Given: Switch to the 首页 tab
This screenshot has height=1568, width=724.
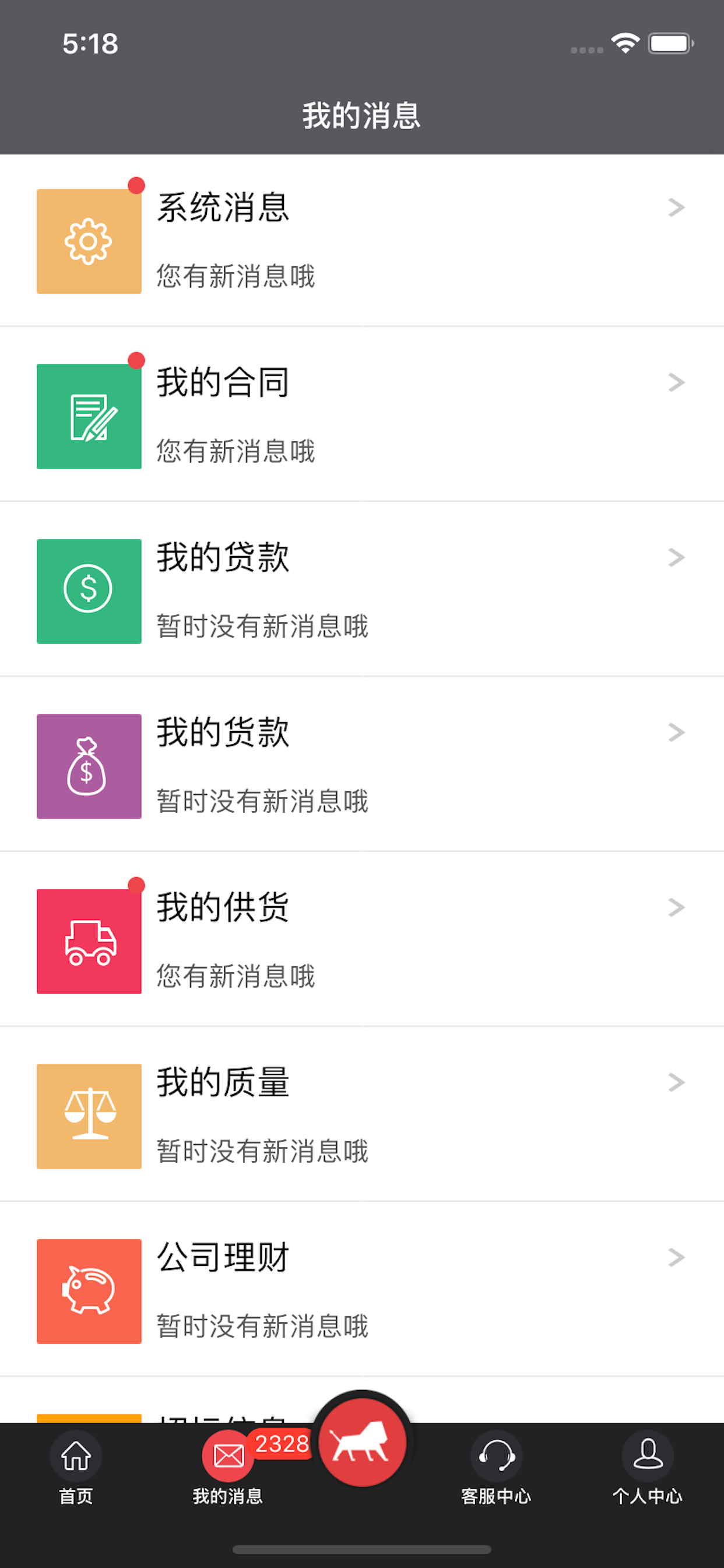Looking at the screenshot, I should [x=76, y=1468].
